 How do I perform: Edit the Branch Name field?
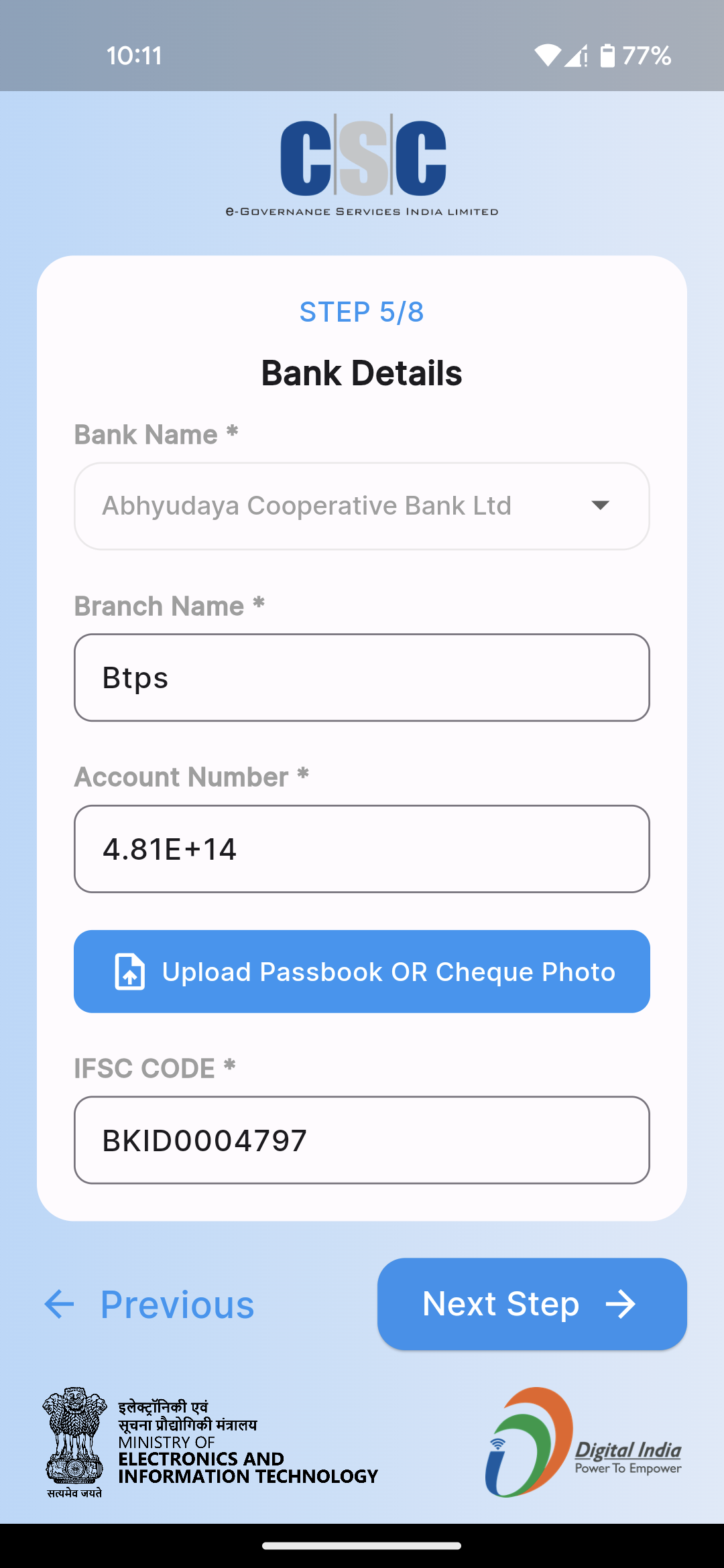(x=362, y=677)
